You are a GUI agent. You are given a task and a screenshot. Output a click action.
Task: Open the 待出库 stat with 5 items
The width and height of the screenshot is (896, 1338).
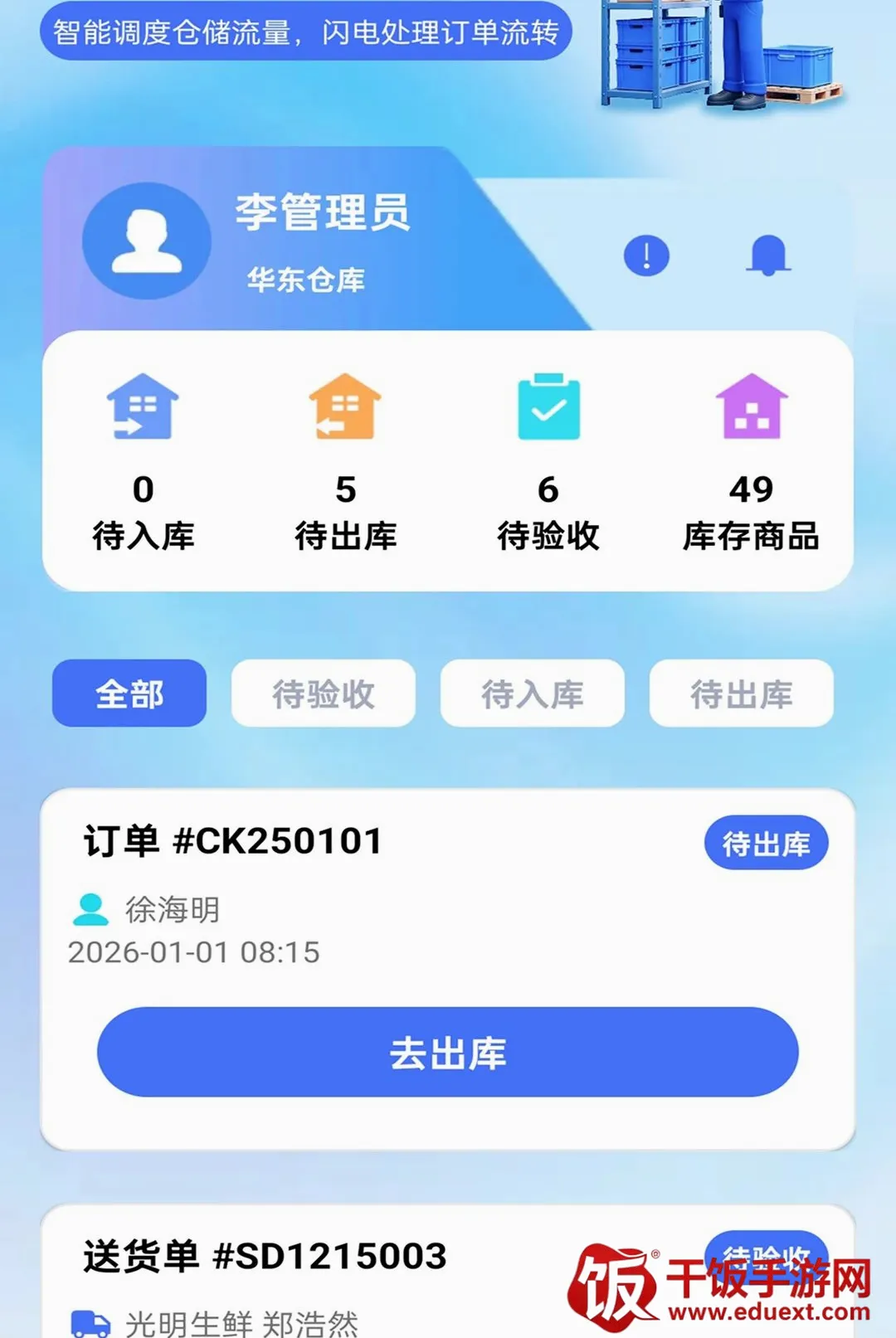(x=346, y=462)
